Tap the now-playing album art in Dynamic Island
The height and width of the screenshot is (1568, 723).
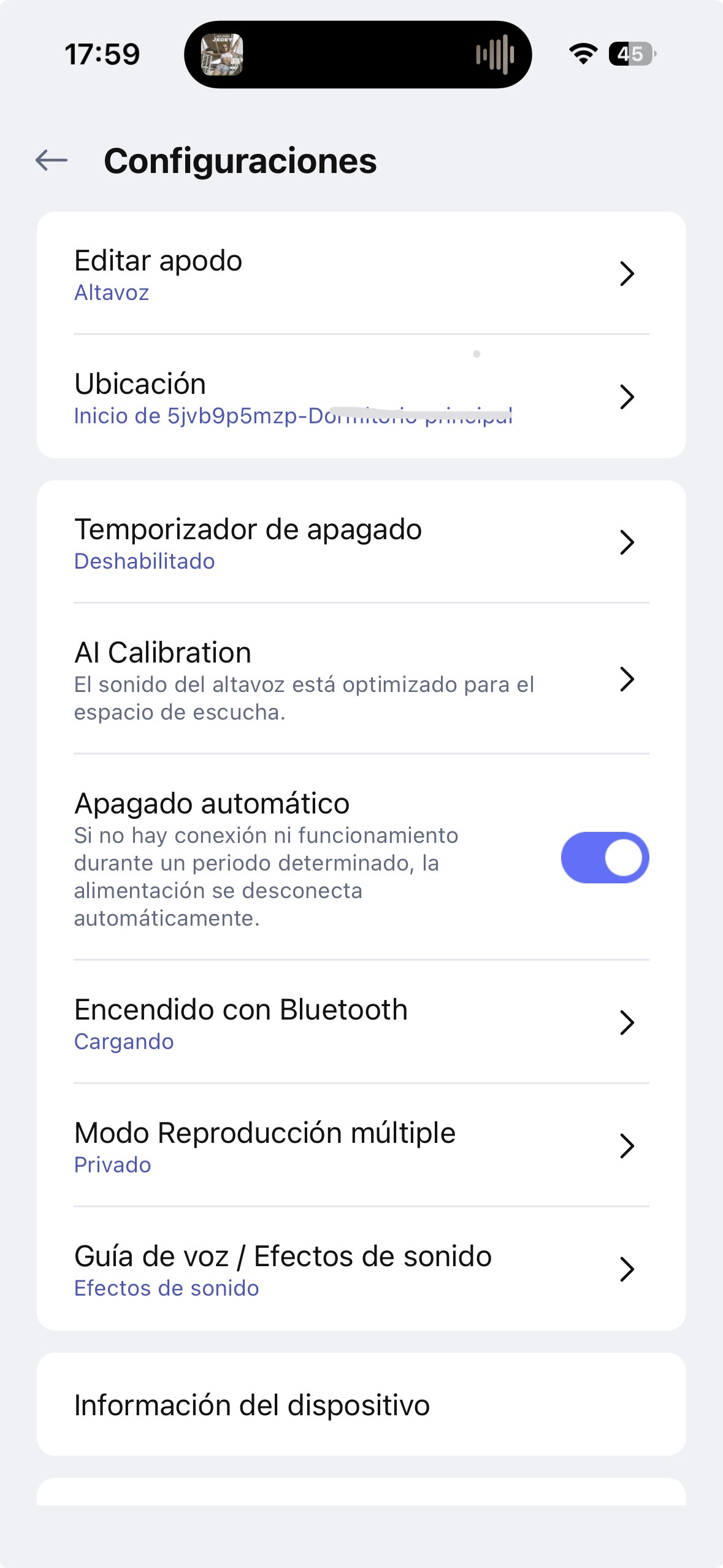pos(222,55)
